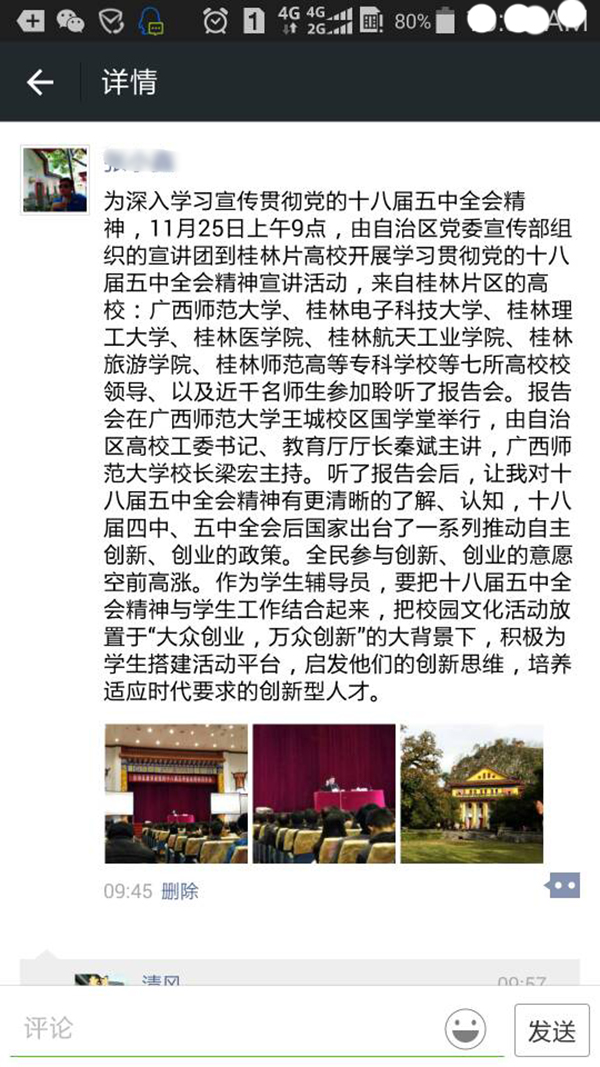Go back from the 详情 page
The image size is (600, 1067).
click(40, 82)
